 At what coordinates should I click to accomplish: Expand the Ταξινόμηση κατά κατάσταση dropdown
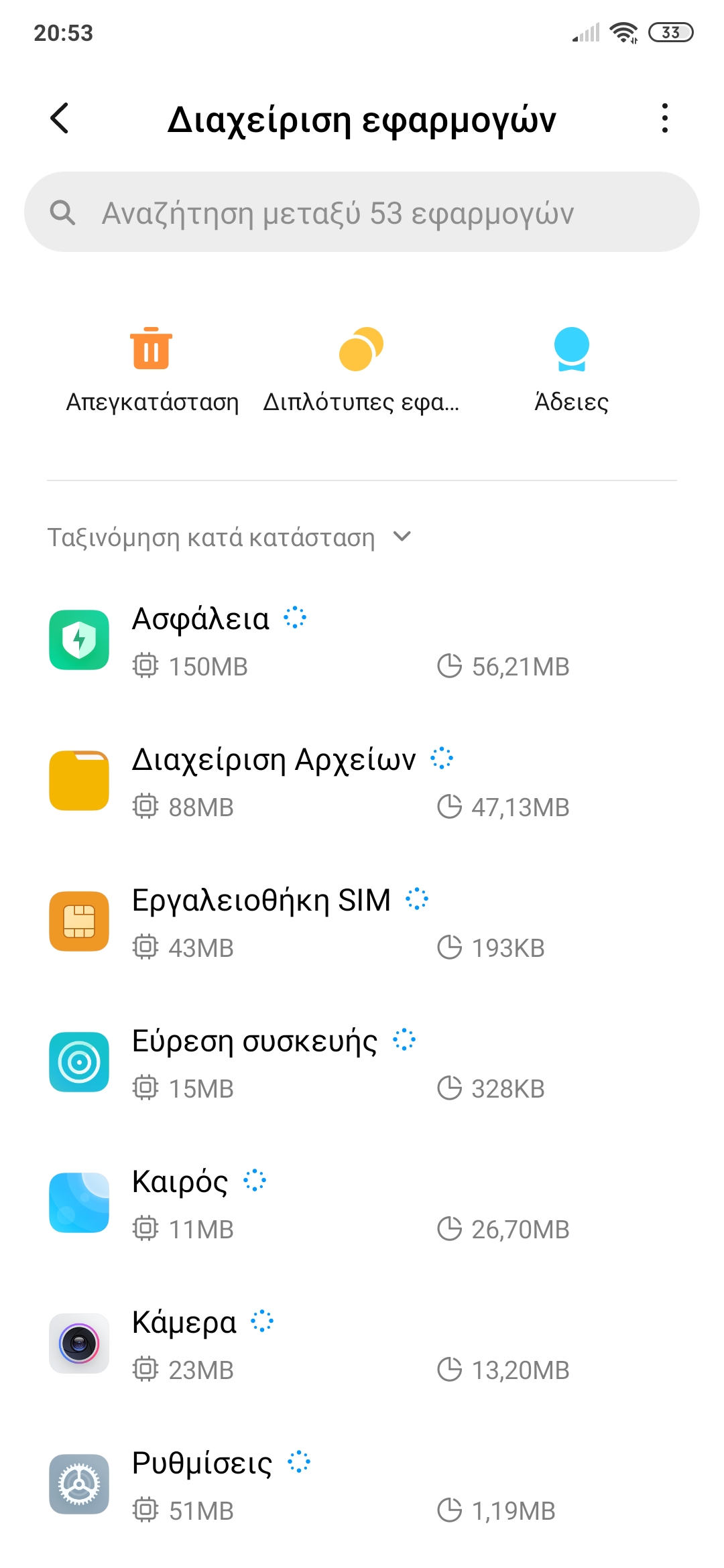click(229, 537)
